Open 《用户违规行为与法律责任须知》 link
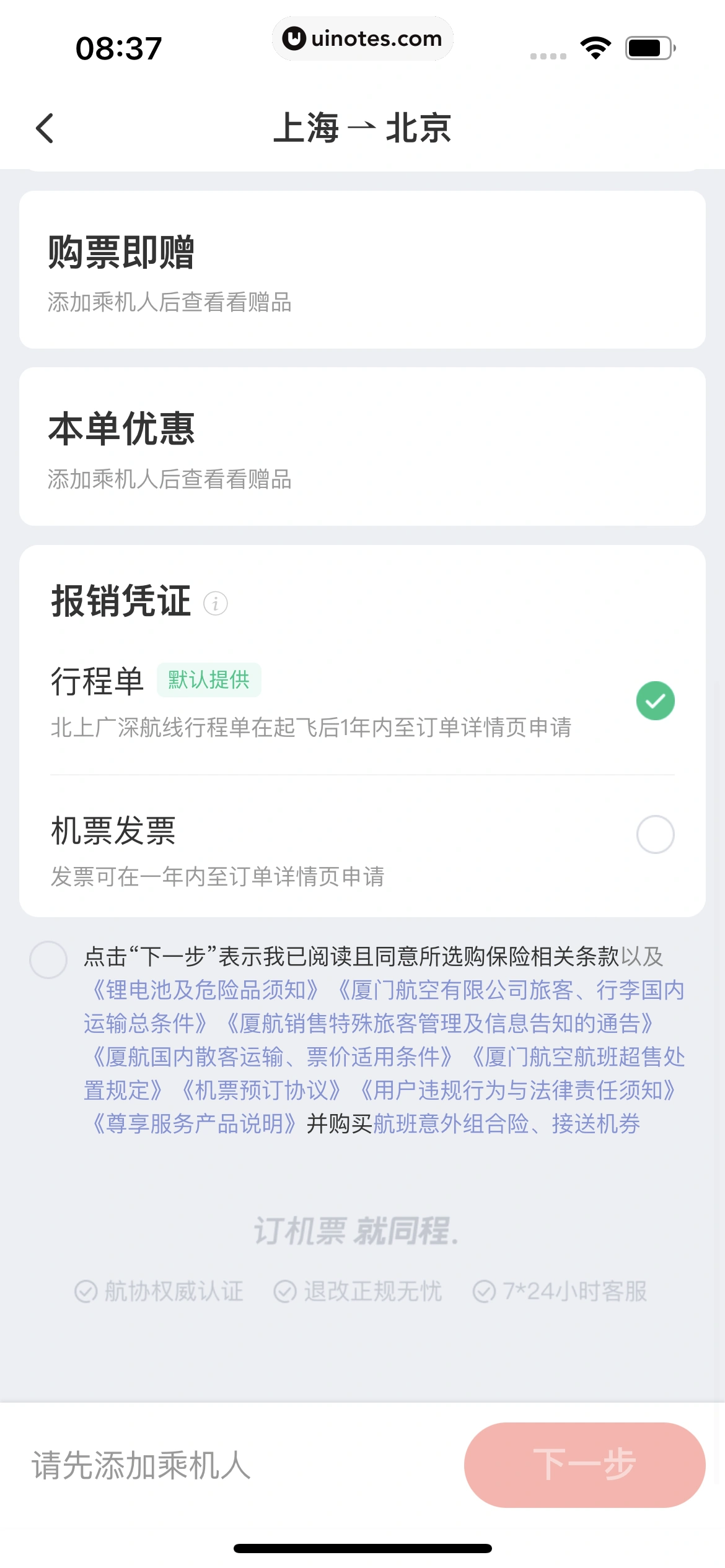725x1568 pixels. (x=518, y=1091)
